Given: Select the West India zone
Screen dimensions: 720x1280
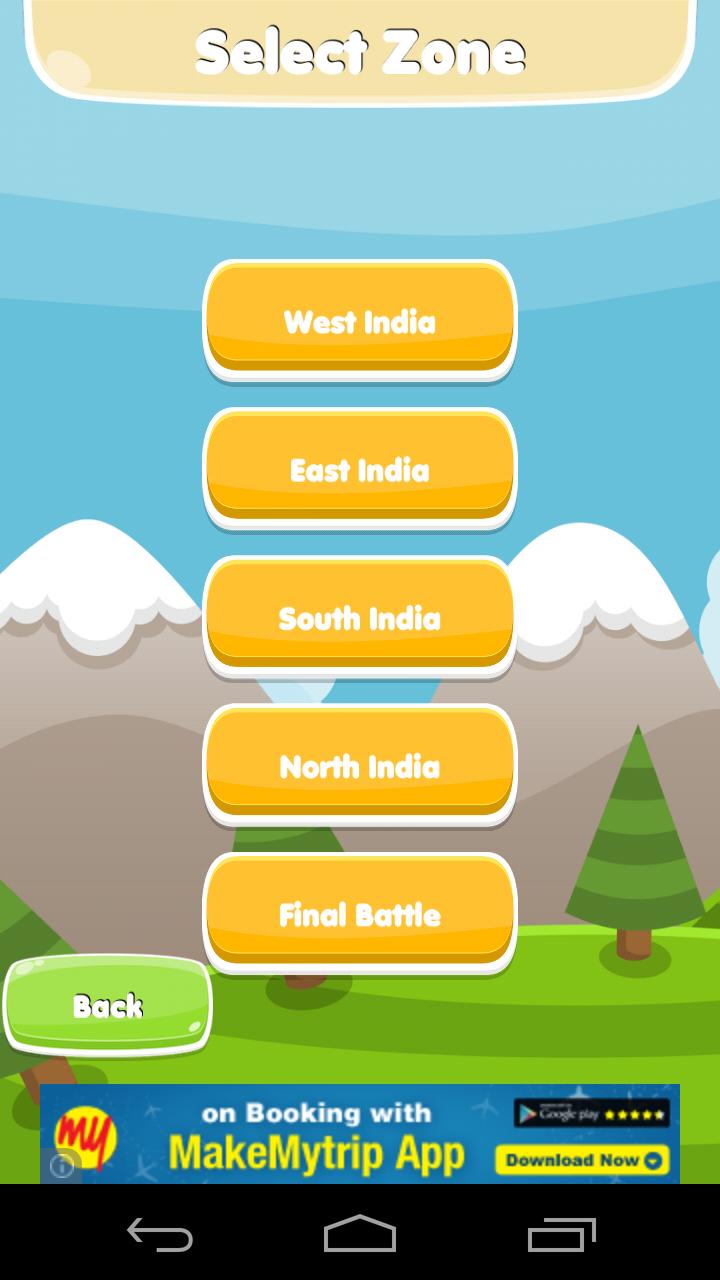Looking at the screenshot, I should click(x=360, y=320).
